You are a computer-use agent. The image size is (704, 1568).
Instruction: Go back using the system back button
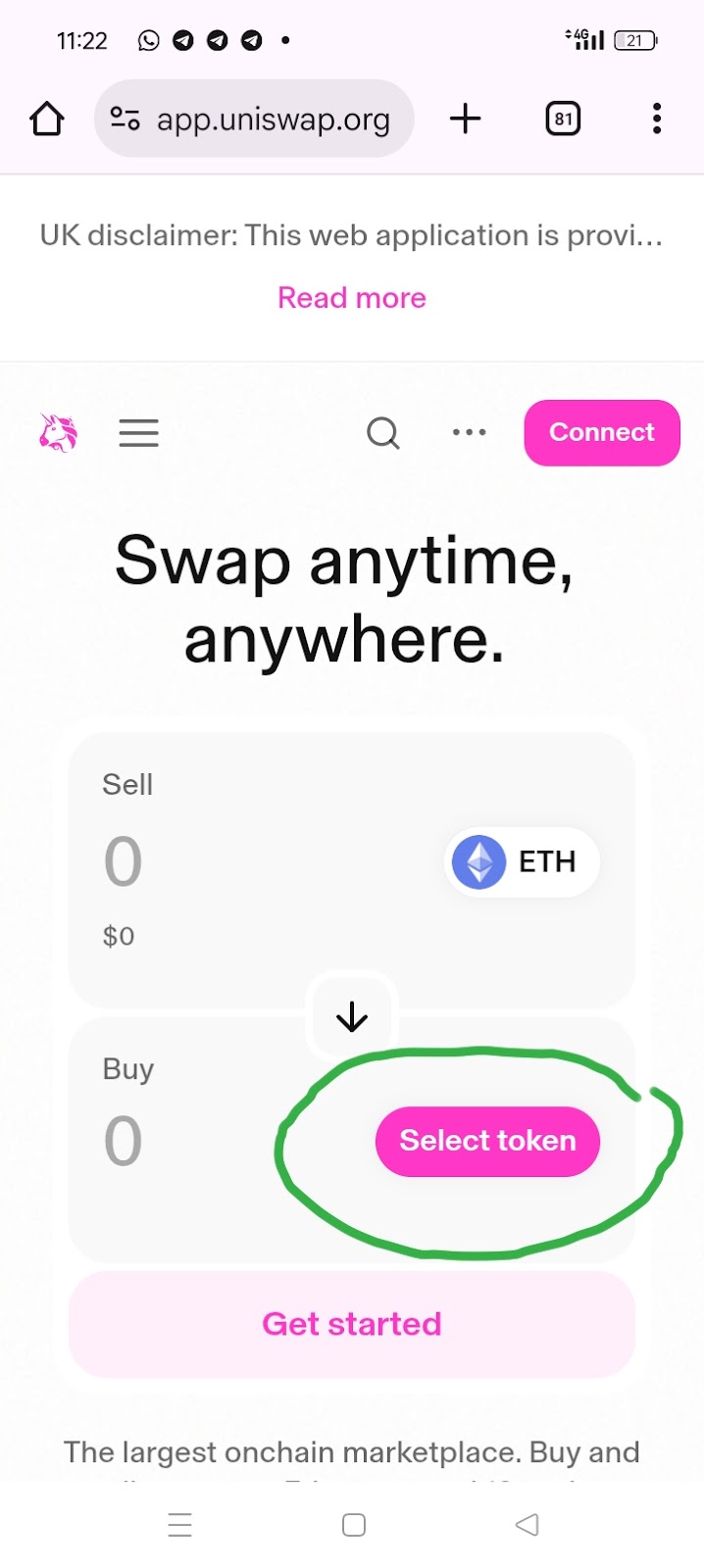click(x=528, y=1525)
